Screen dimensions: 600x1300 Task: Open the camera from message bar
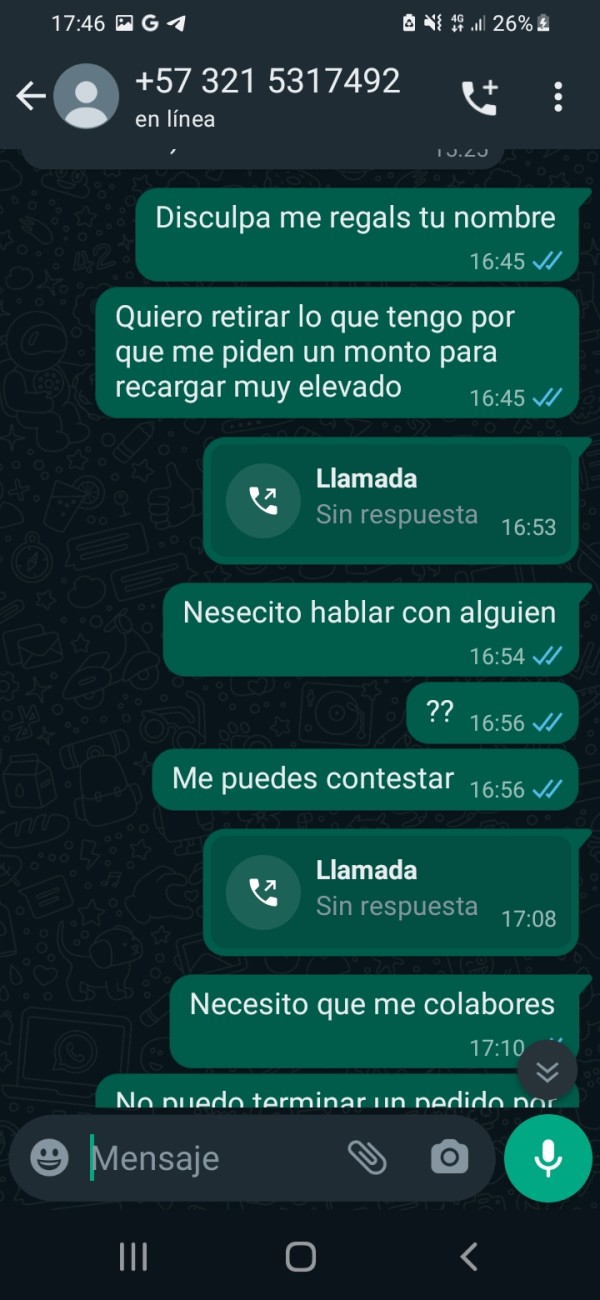(x=449, y=1158)
